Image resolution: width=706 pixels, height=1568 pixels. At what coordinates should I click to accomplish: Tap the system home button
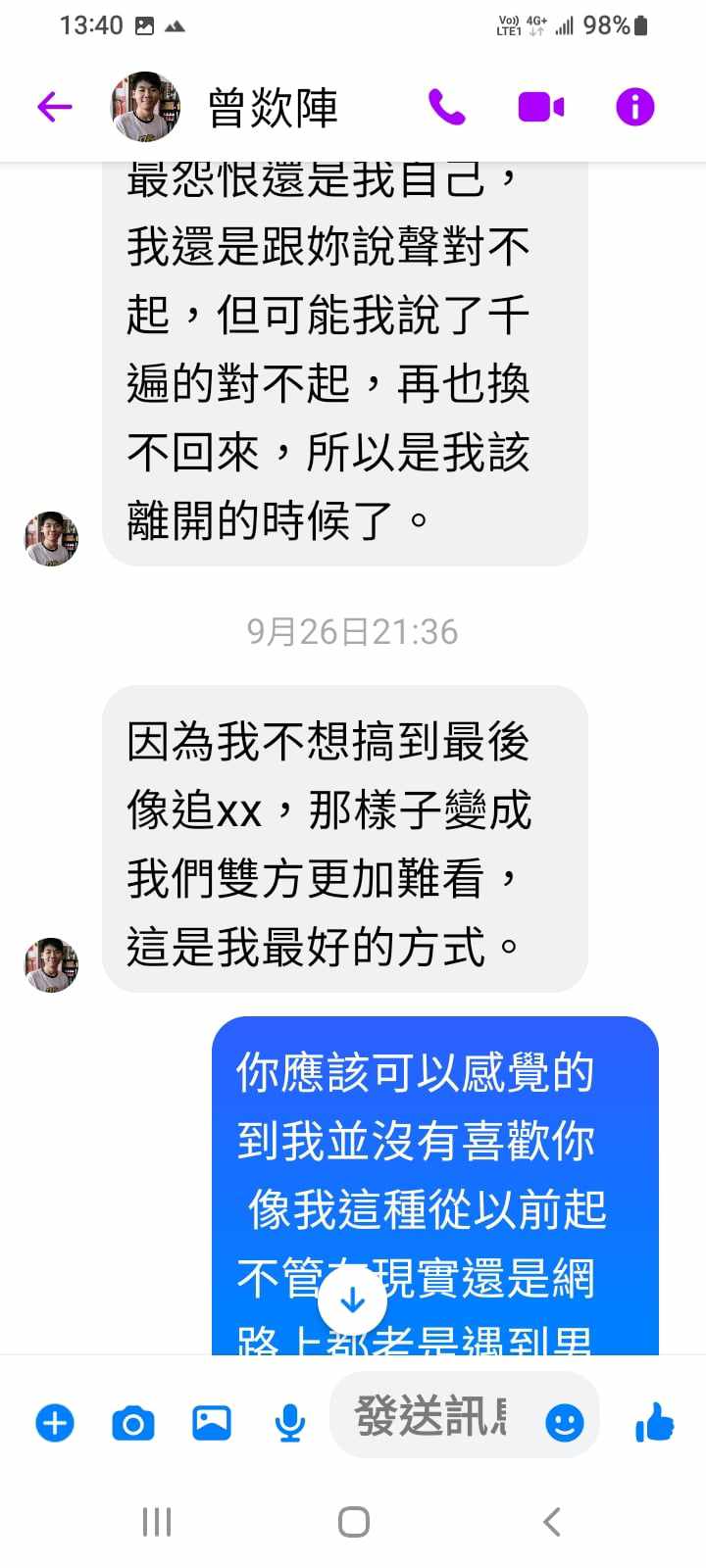coord(353,1521)
